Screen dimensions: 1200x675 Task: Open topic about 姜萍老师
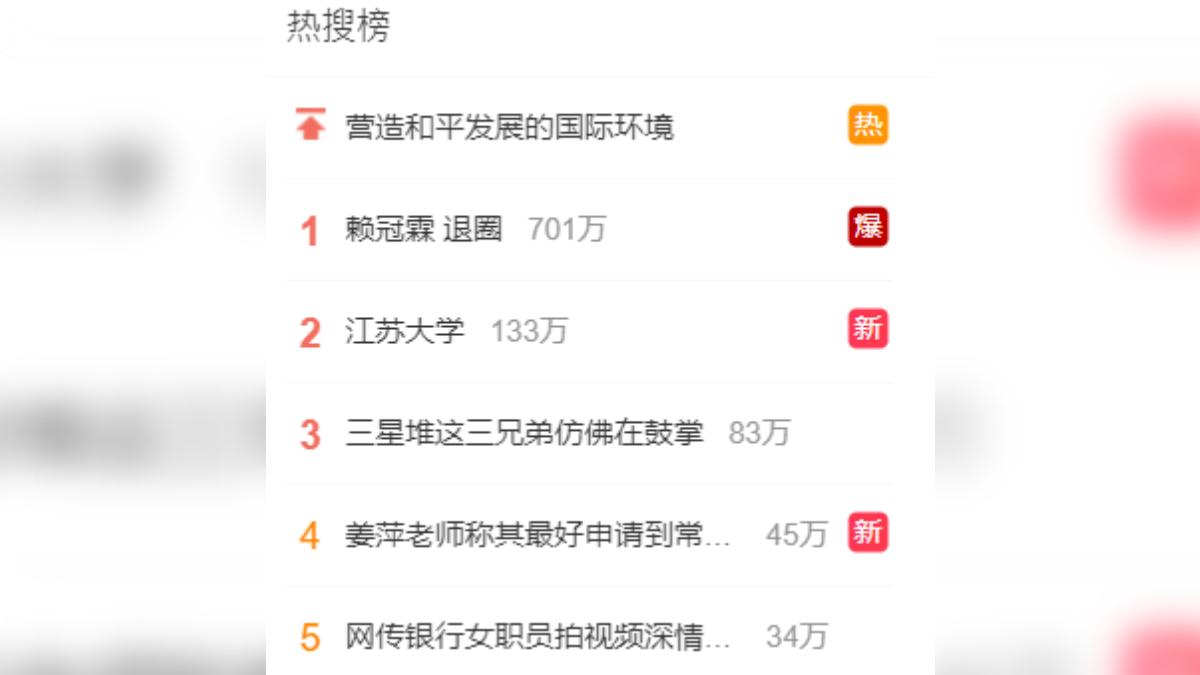[x=538, y=535]
